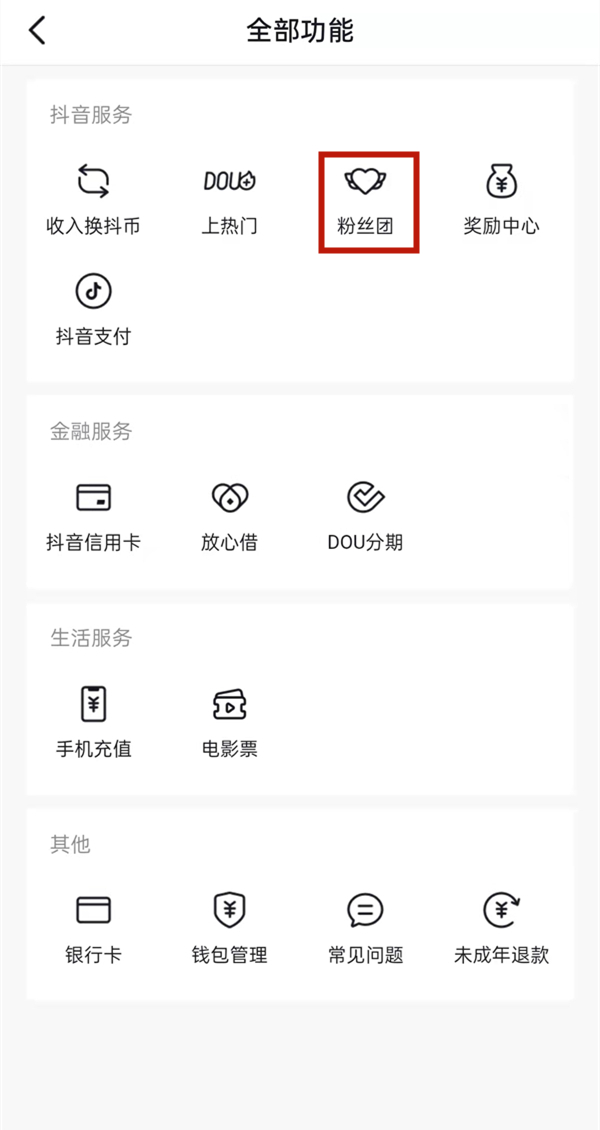Open 奖励中心 reward center
This screenshot has width=600, height=1130.
(x=501, y=200)
